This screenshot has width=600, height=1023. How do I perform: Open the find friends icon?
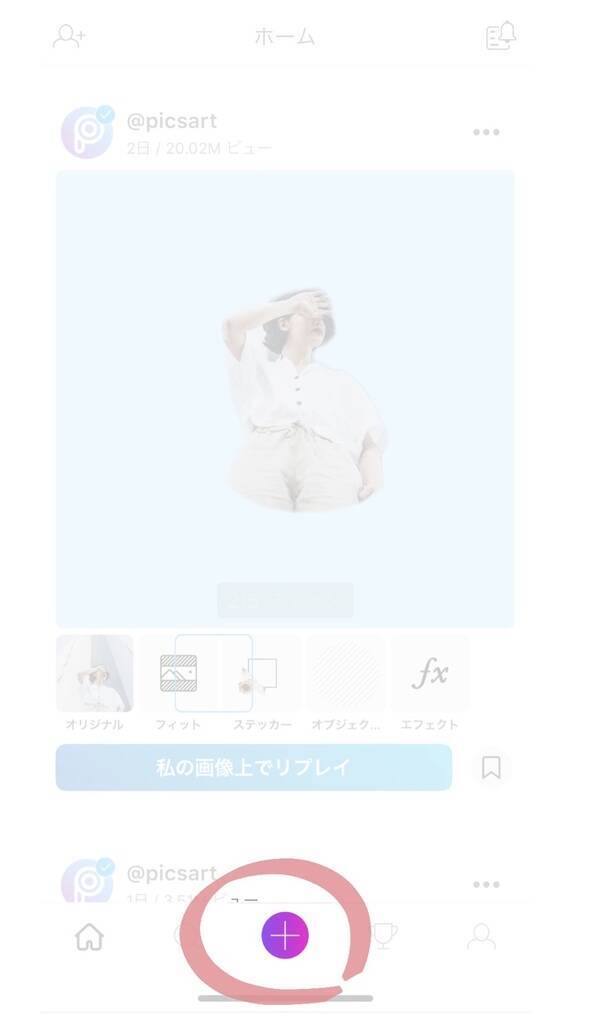(x=69, y=37)
